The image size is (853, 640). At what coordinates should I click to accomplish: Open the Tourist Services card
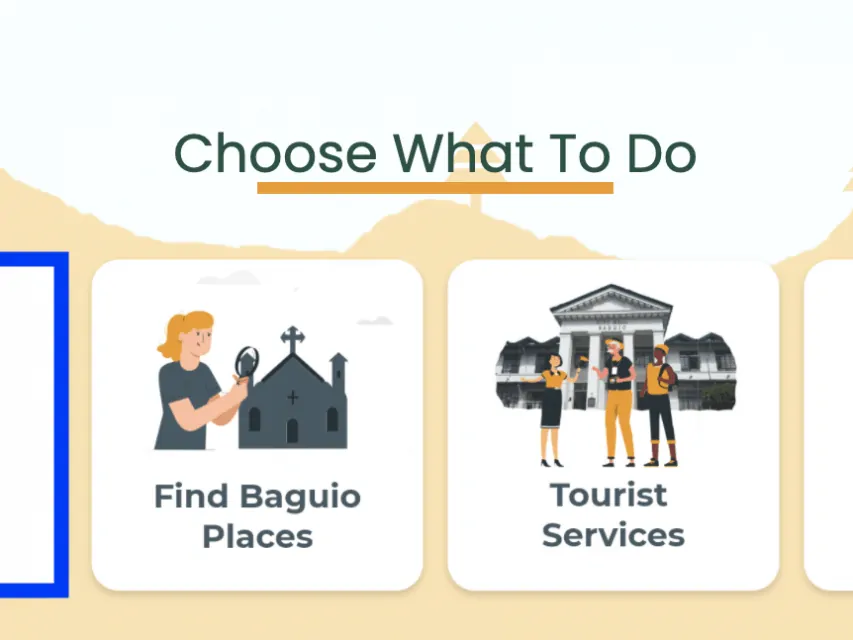613,425
